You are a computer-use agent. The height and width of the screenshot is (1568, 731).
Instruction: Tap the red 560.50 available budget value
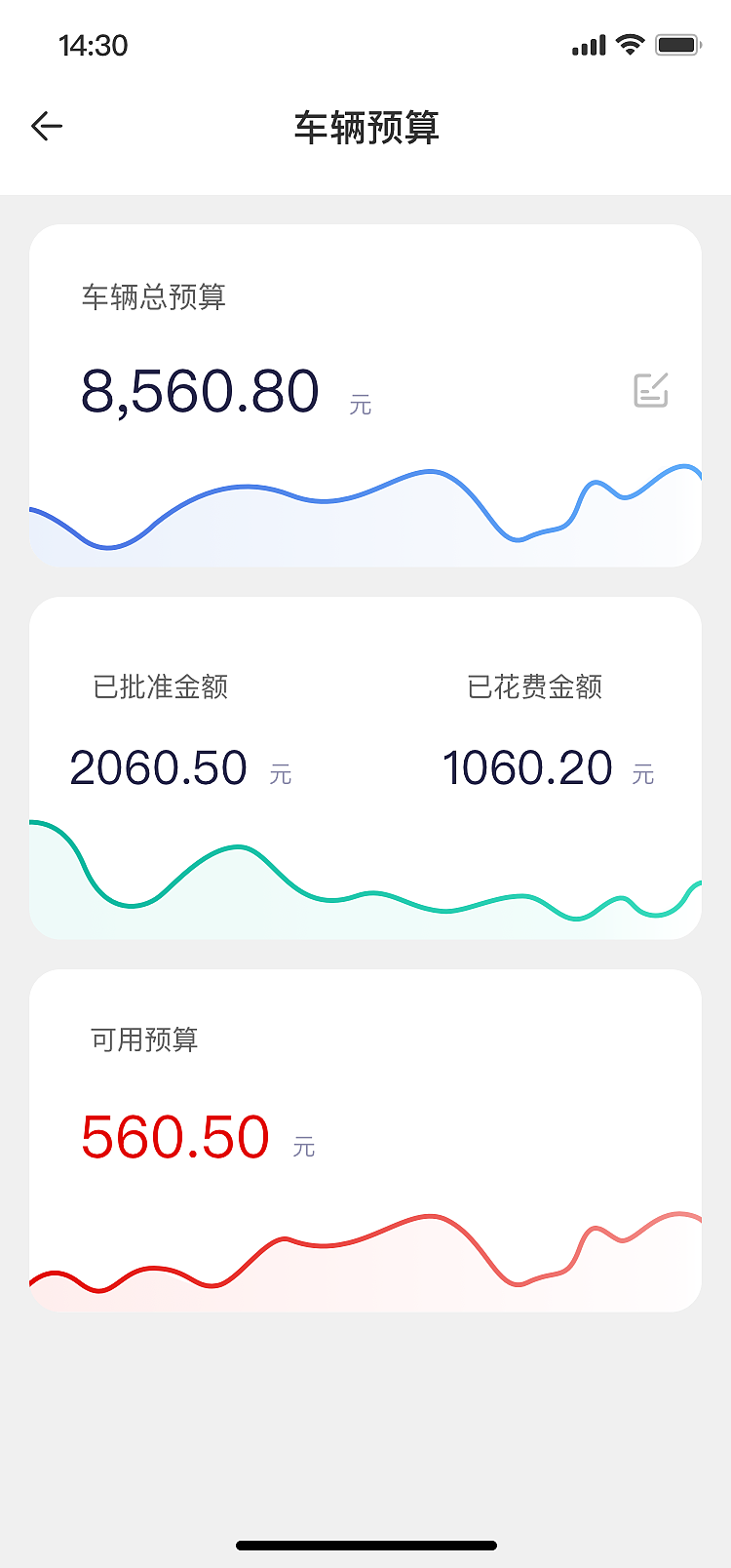click(175, 1137)
